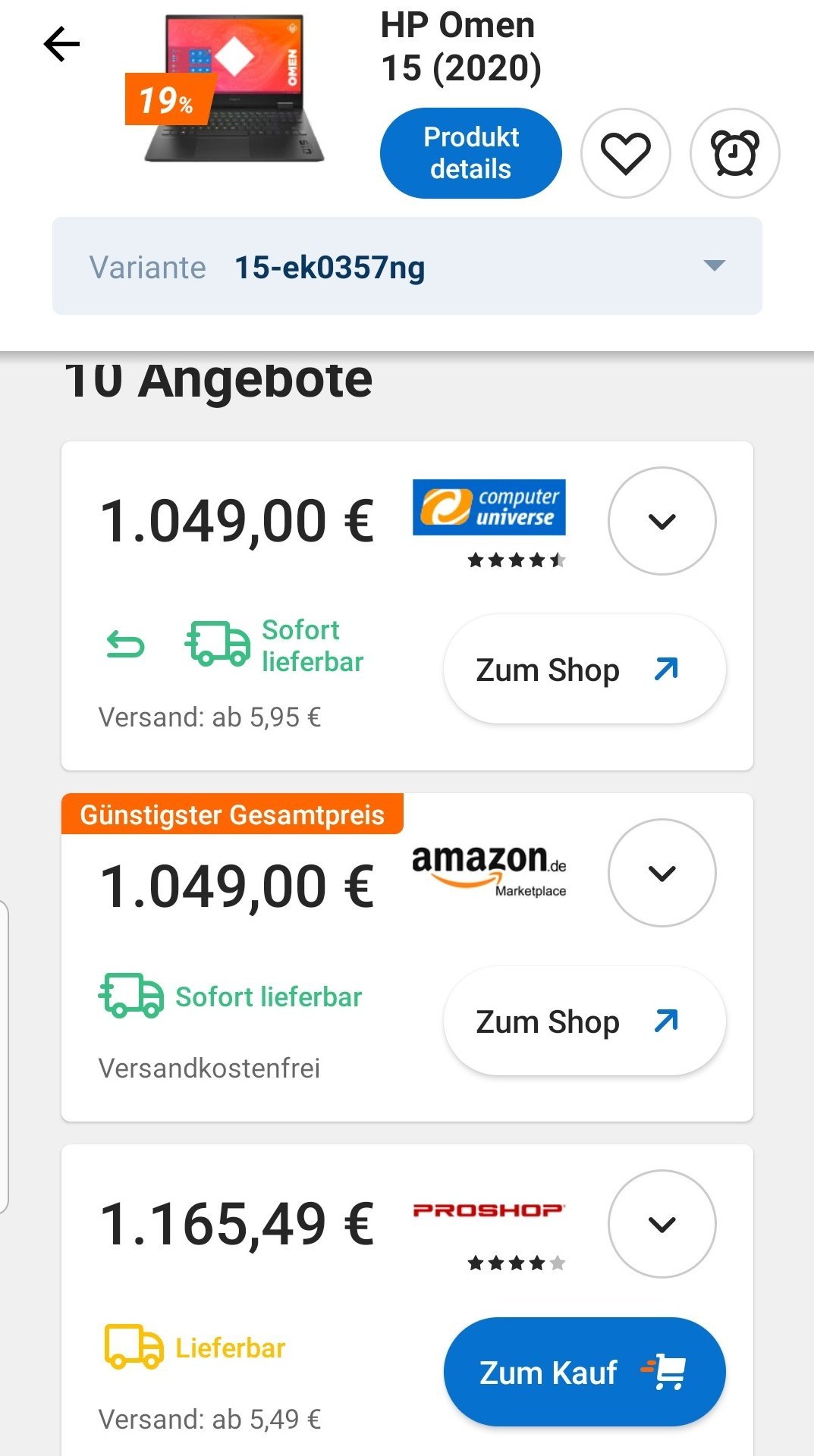Tap Zum Shop for computeruniverse offer
The height and width of the screenshot is (1456, 814).
tap(584, 670)
